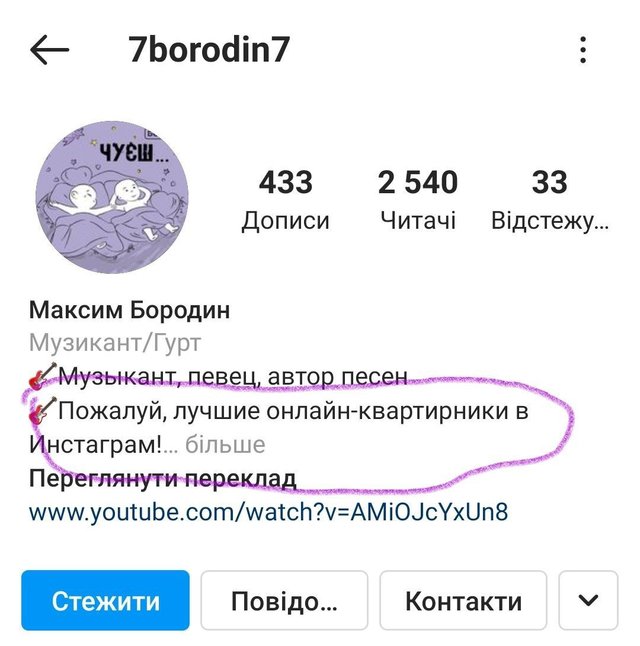Go back using the arrow
Viewport: 640px width, 646px height.
coord(49,51)
